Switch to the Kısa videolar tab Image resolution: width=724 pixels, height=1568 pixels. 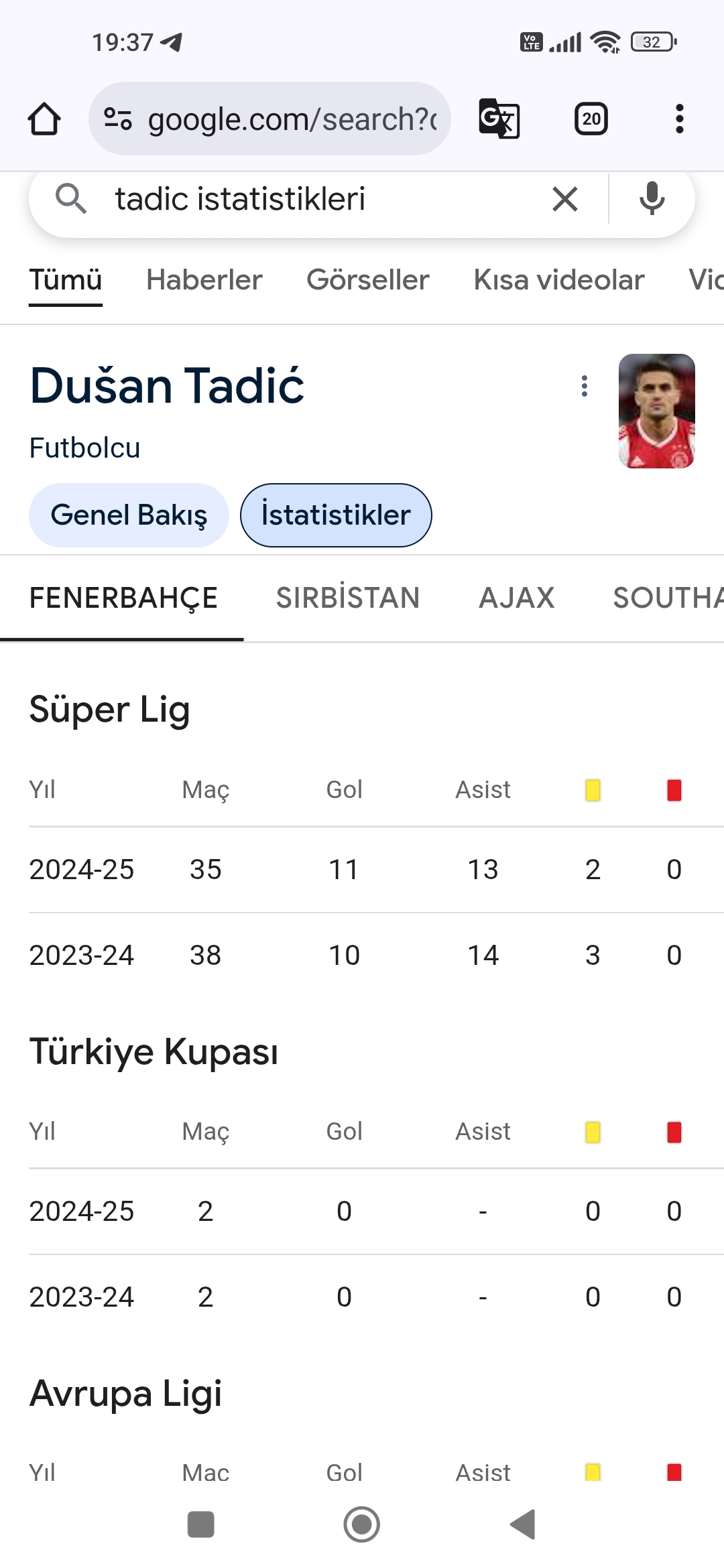559,280
